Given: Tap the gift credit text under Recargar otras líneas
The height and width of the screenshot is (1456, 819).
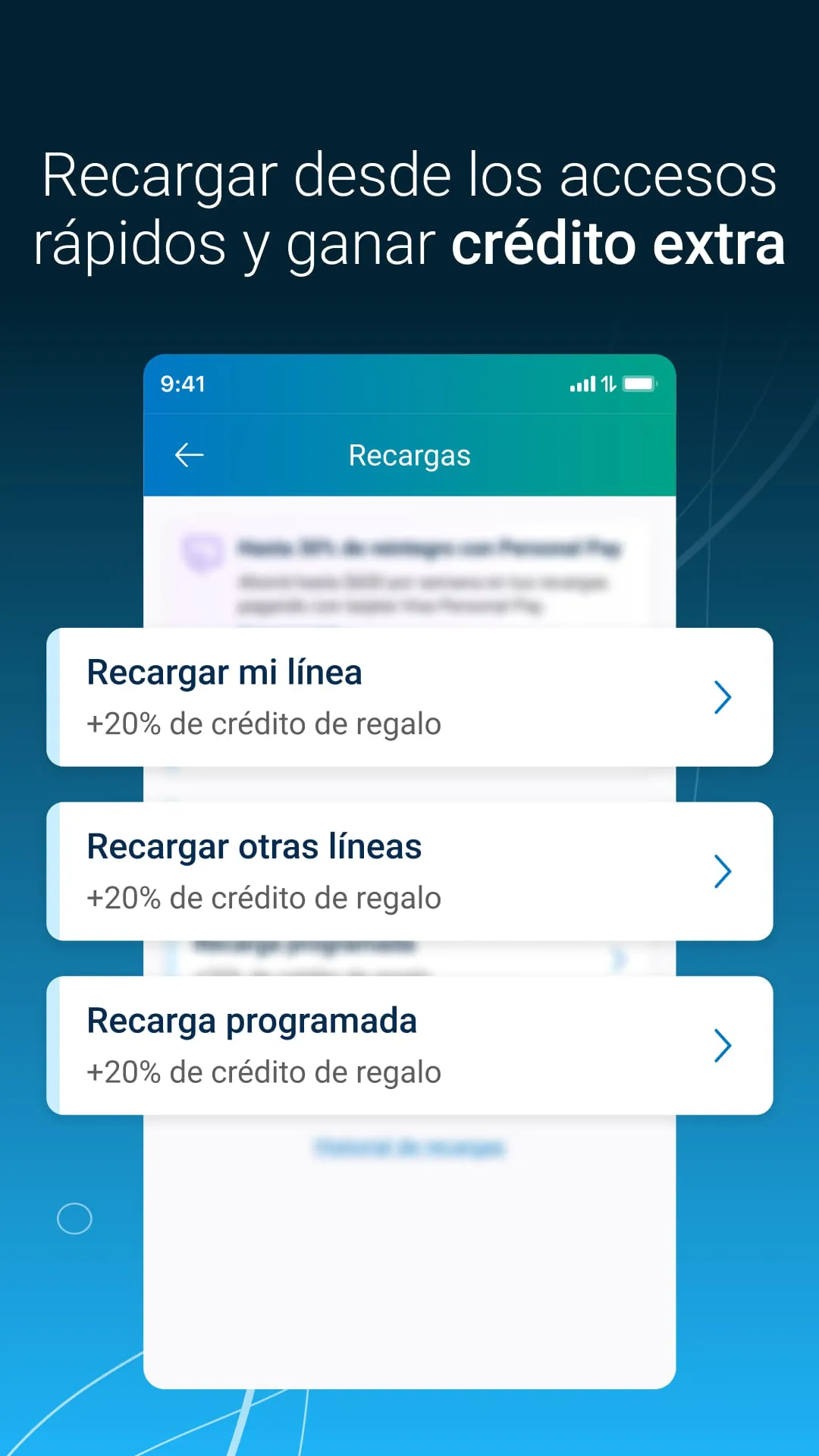Looking at the screenshot, I should pyautogui.click(x=264, y=898).
